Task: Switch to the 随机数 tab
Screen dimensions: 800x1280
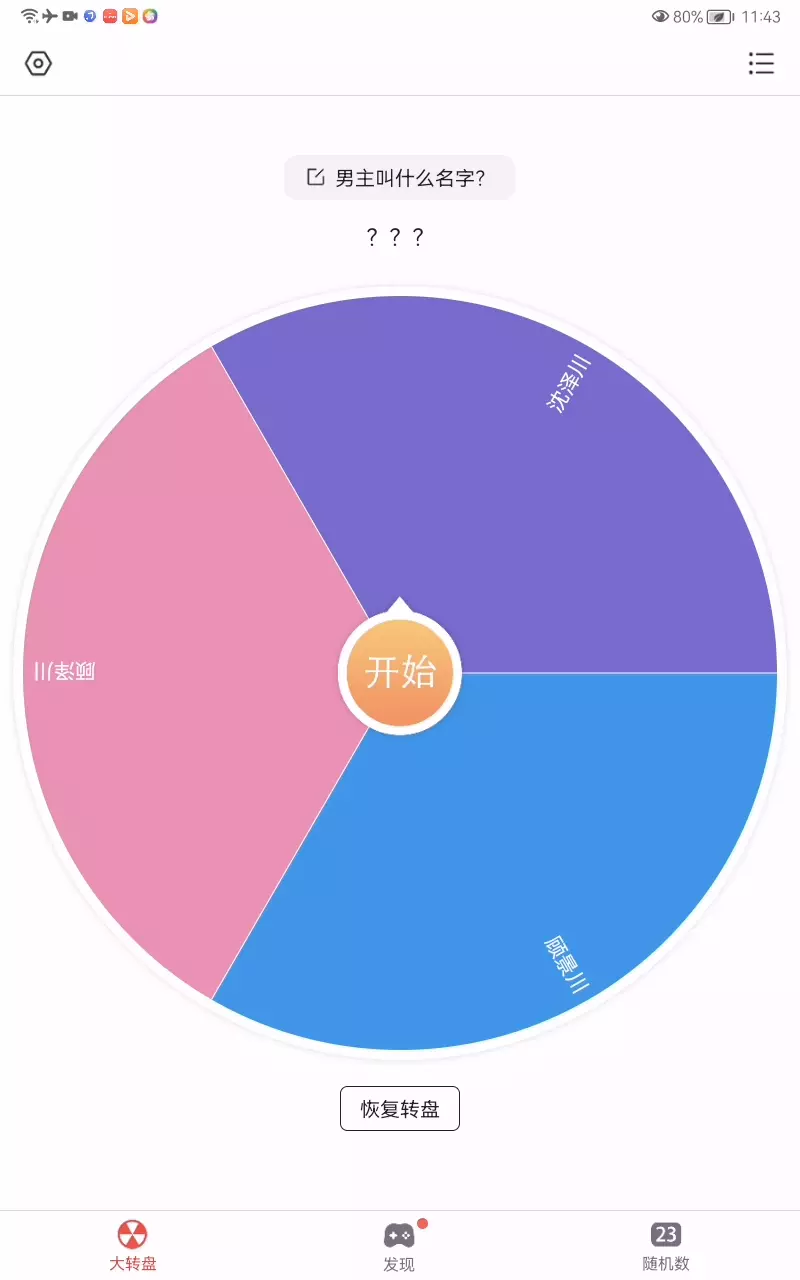Action: (666, 1246)
